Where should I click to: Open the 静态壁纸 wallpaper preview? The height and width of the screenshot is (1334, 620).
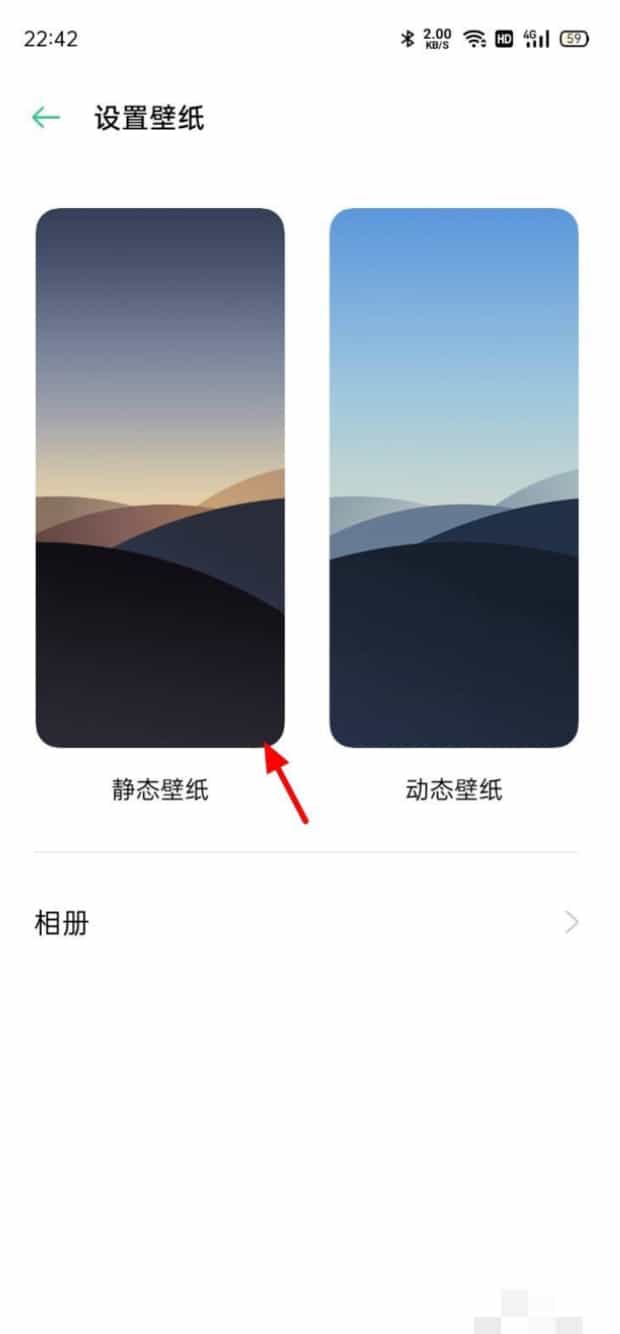tap(160, 477)
